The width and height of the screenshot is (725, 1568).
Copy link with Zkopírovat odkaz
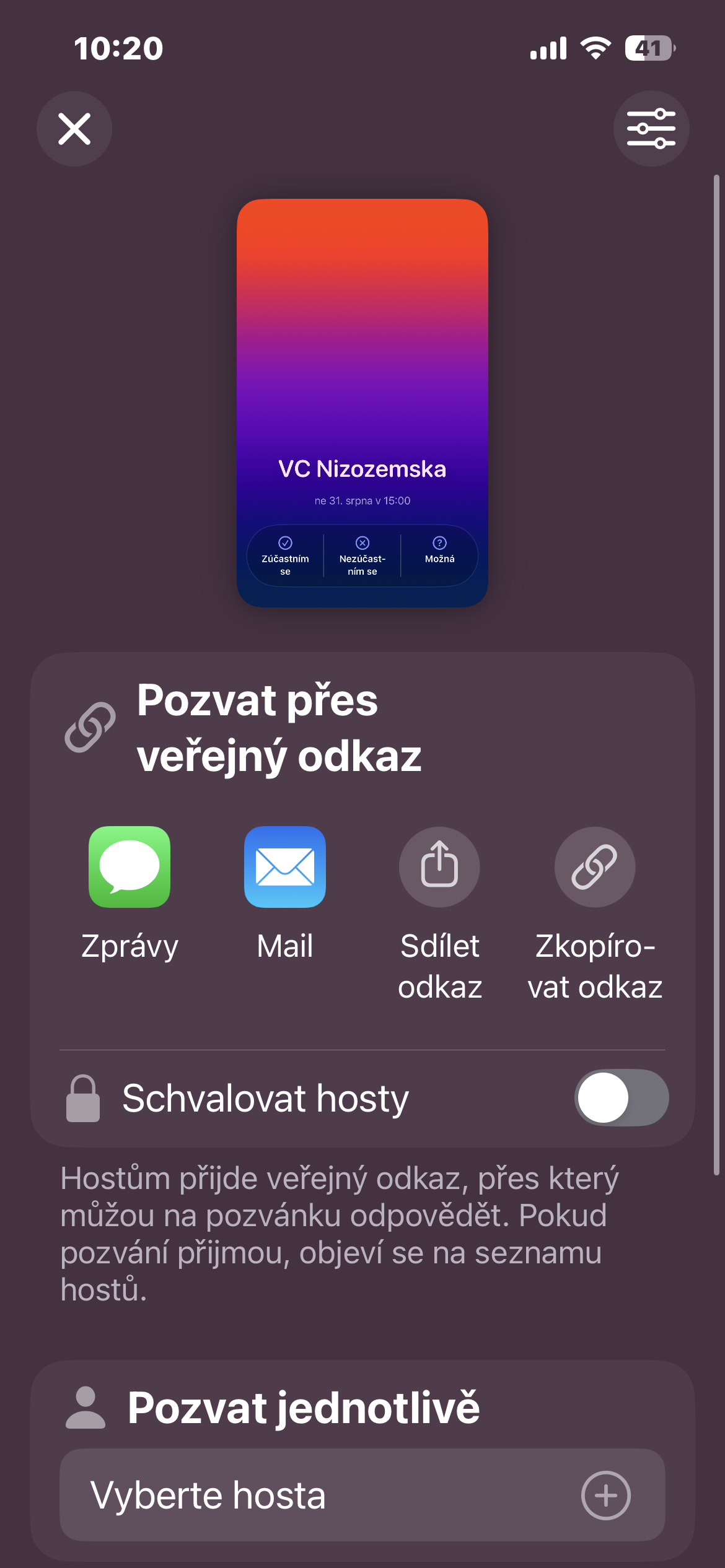click(595, 867)
